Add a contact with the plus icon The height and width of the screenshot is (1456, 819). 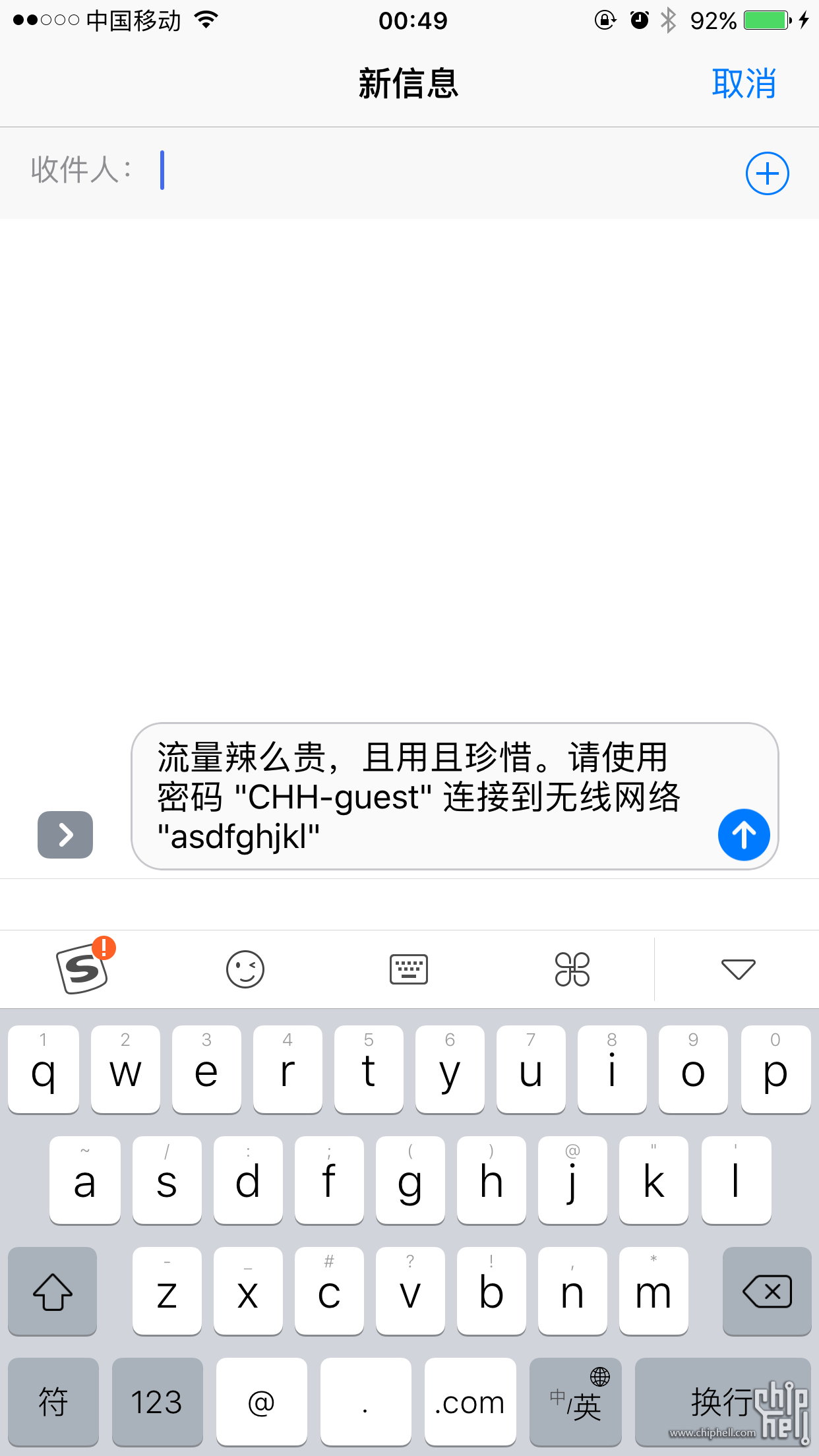point(767,173)
